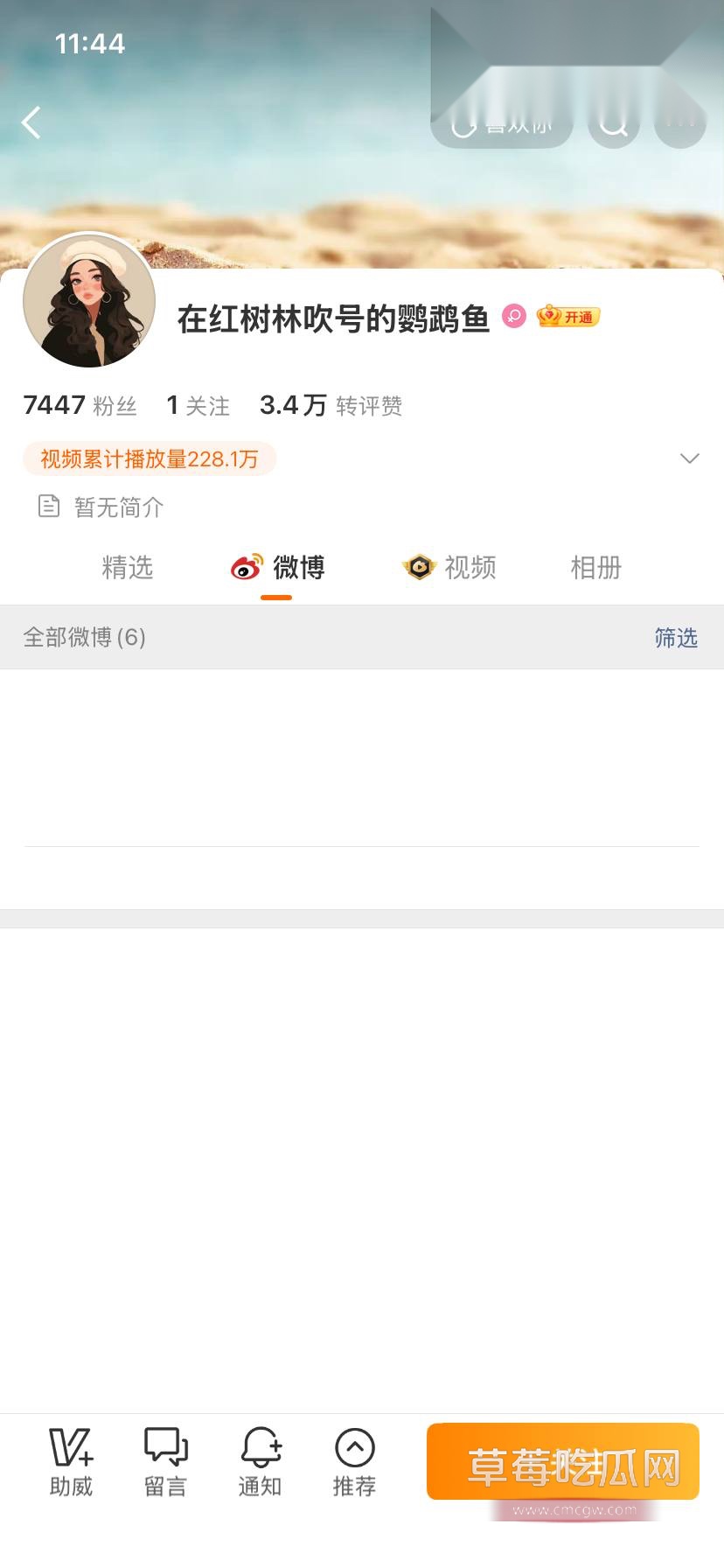Open 留言 to leave a message
The image size is (724, 1568).
165,1462
